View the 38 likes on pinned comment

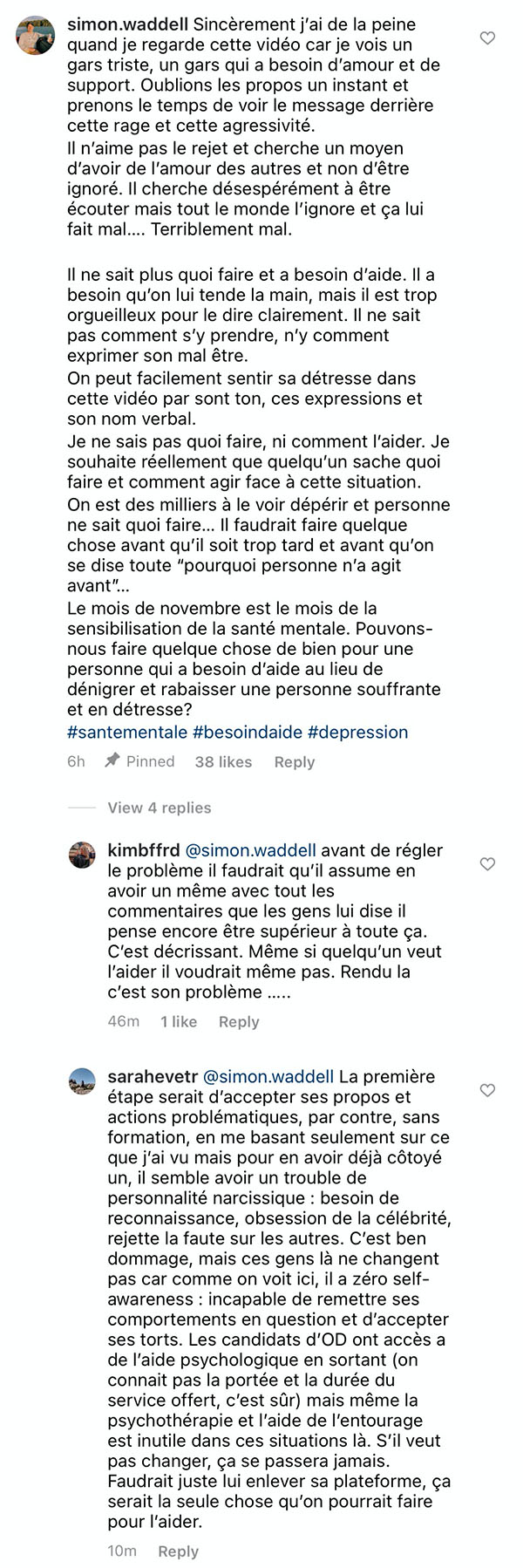click(x=223, y=762)
